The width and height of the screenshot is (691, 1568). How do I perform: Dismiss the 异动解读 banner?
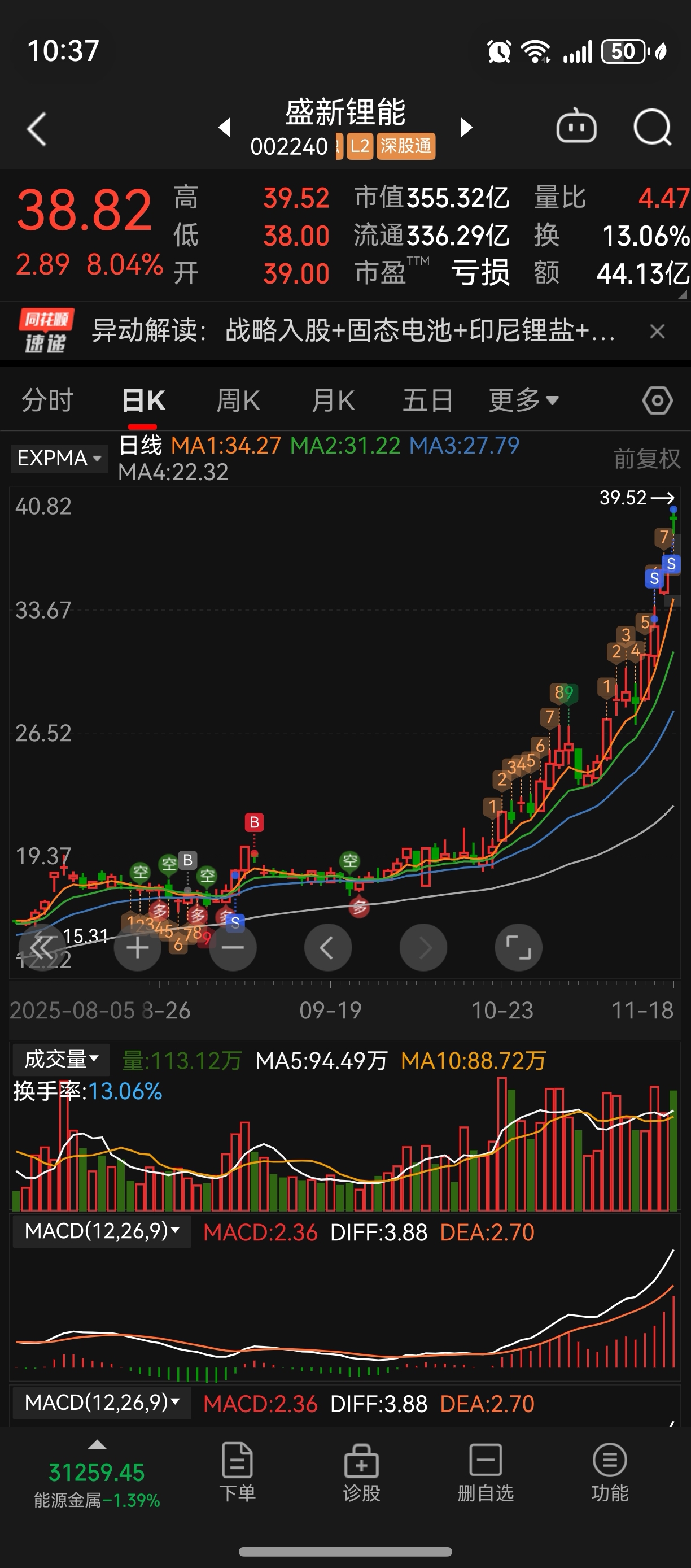click(657, 332)
